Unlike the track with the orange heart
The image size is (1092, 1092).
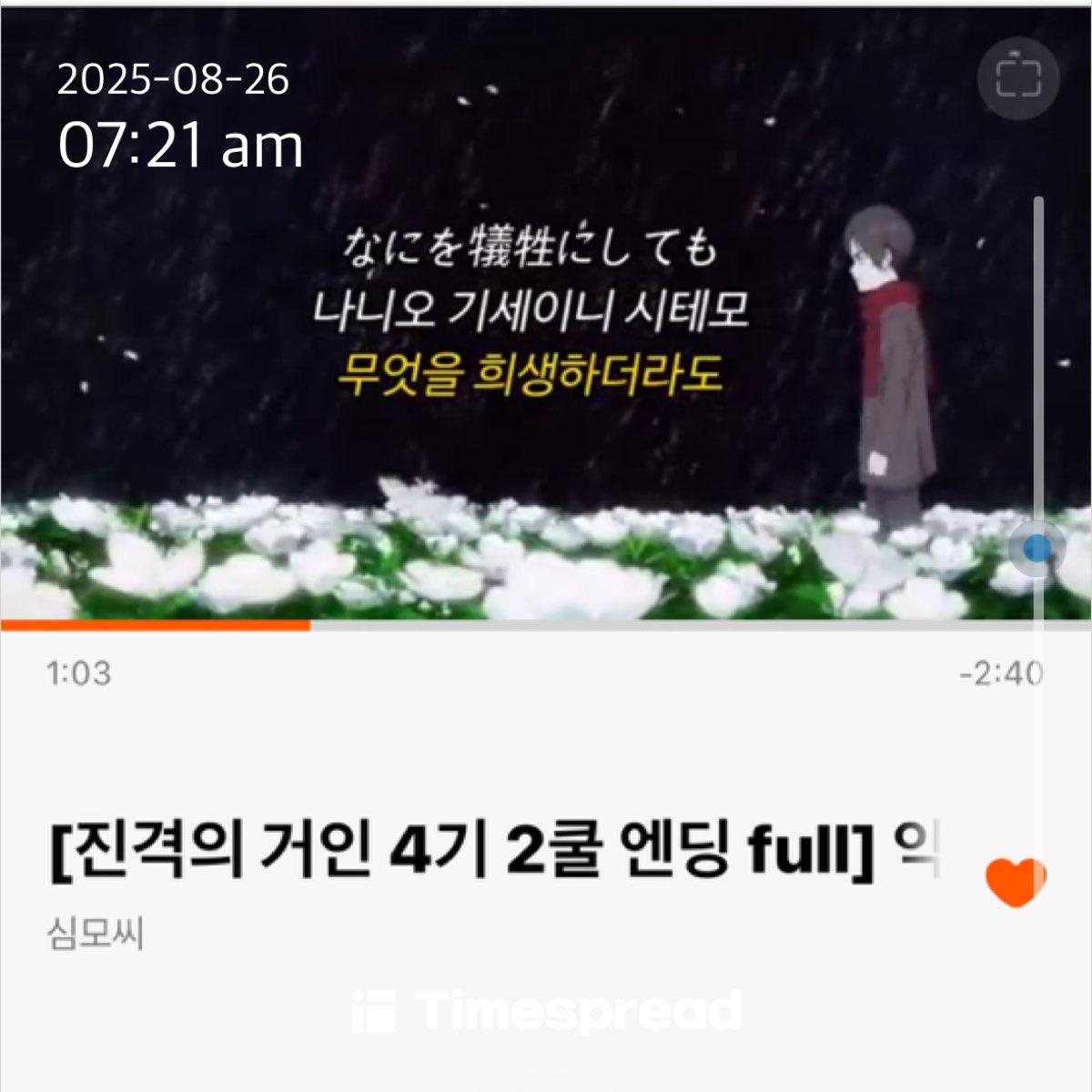tap(1015, 882)
